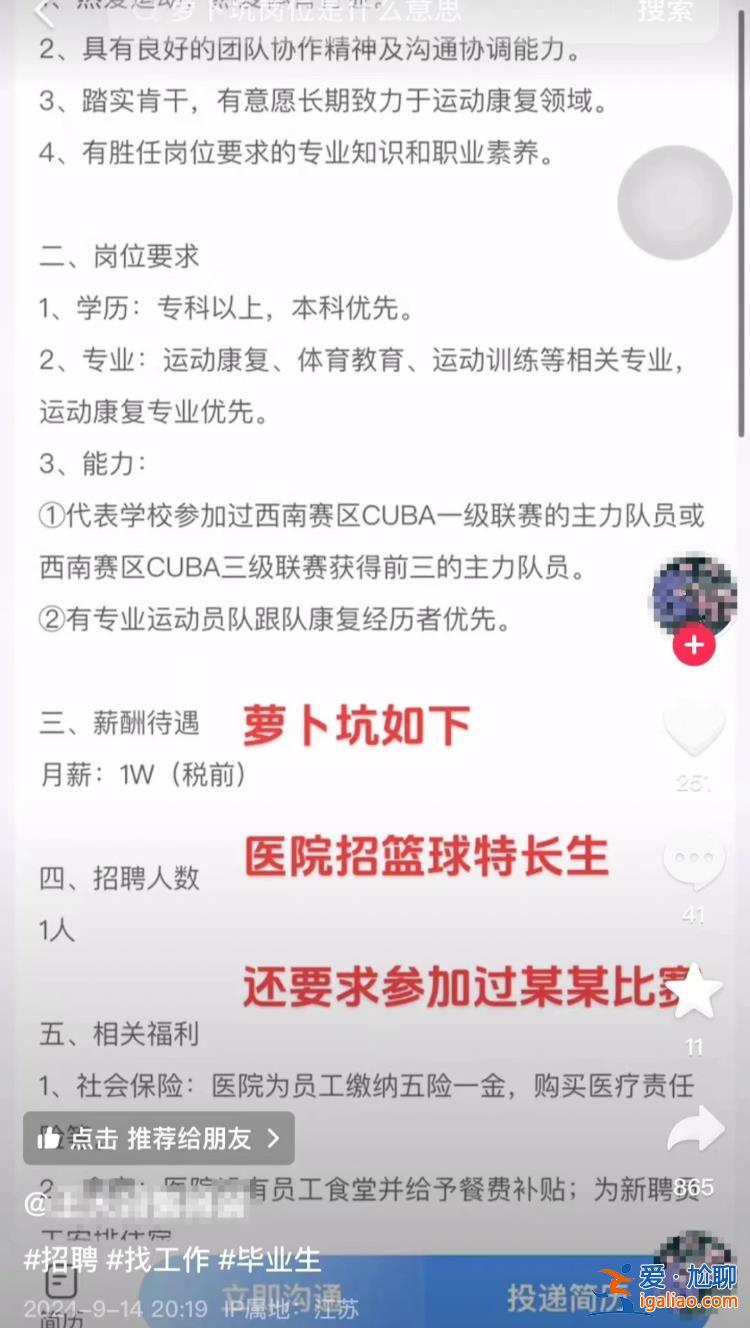The height and width of the screenshot is (1328, 750).
Task: Open the comments with 41 replies
Action: (694, 862)
